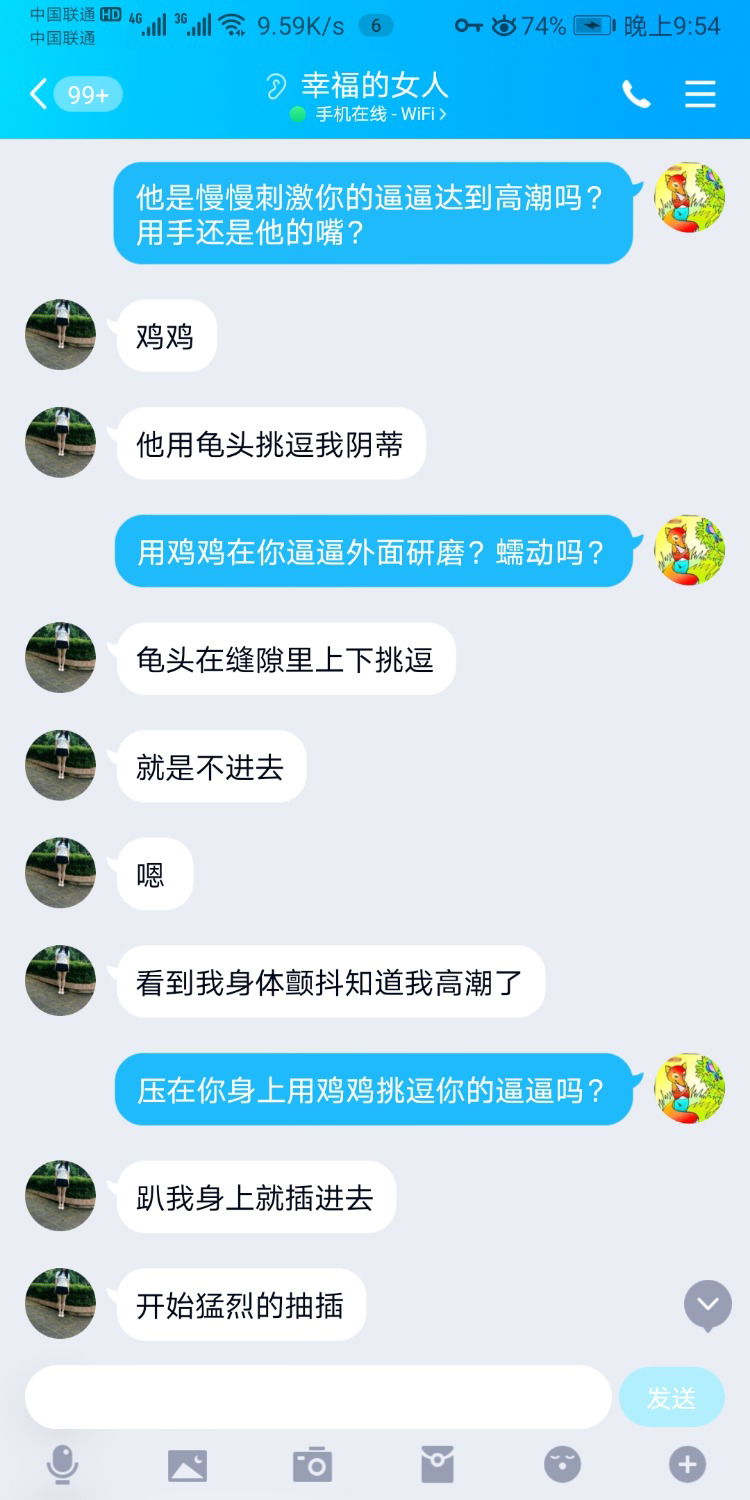This screenshot has height=1500, width=750.
Task: Open the camera to take a photo
Action: (x=312, y=1466)
